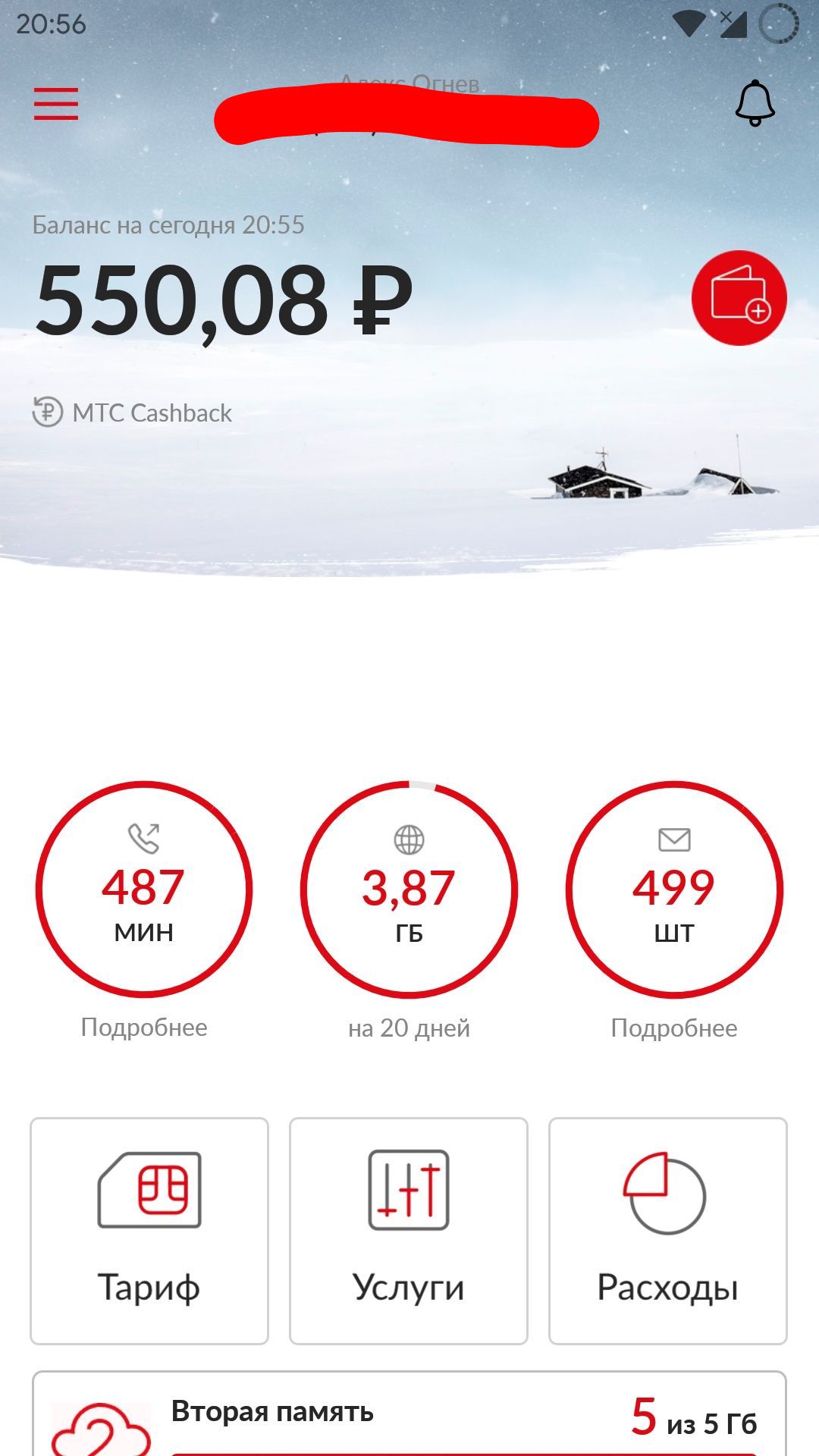Open the Тариф tile
This screenshot has height=1456, width=819.
point(149,1230)
